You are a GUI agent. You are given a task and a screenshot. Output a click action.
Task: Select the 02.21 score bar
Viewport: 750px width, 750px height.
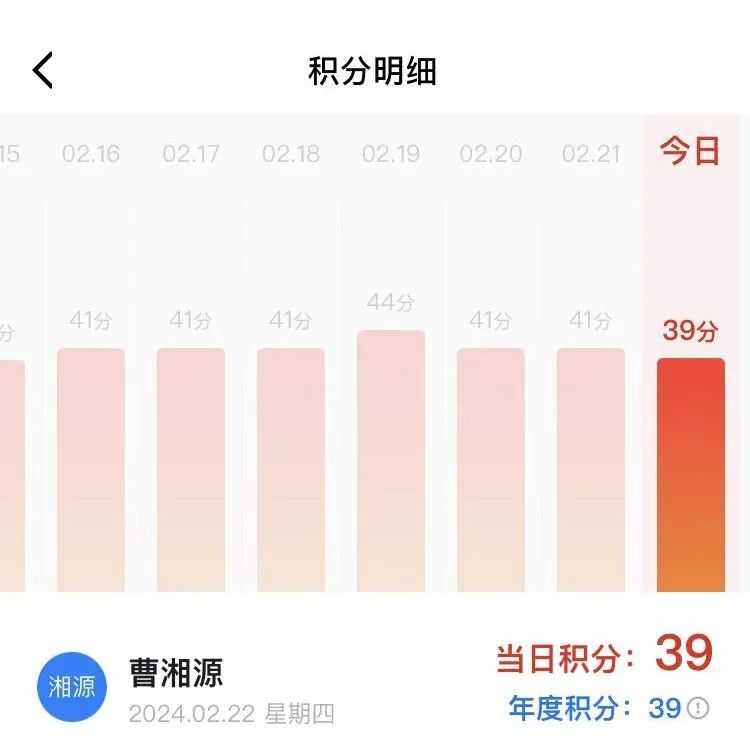pyautogui.click(x=591, y=470)
